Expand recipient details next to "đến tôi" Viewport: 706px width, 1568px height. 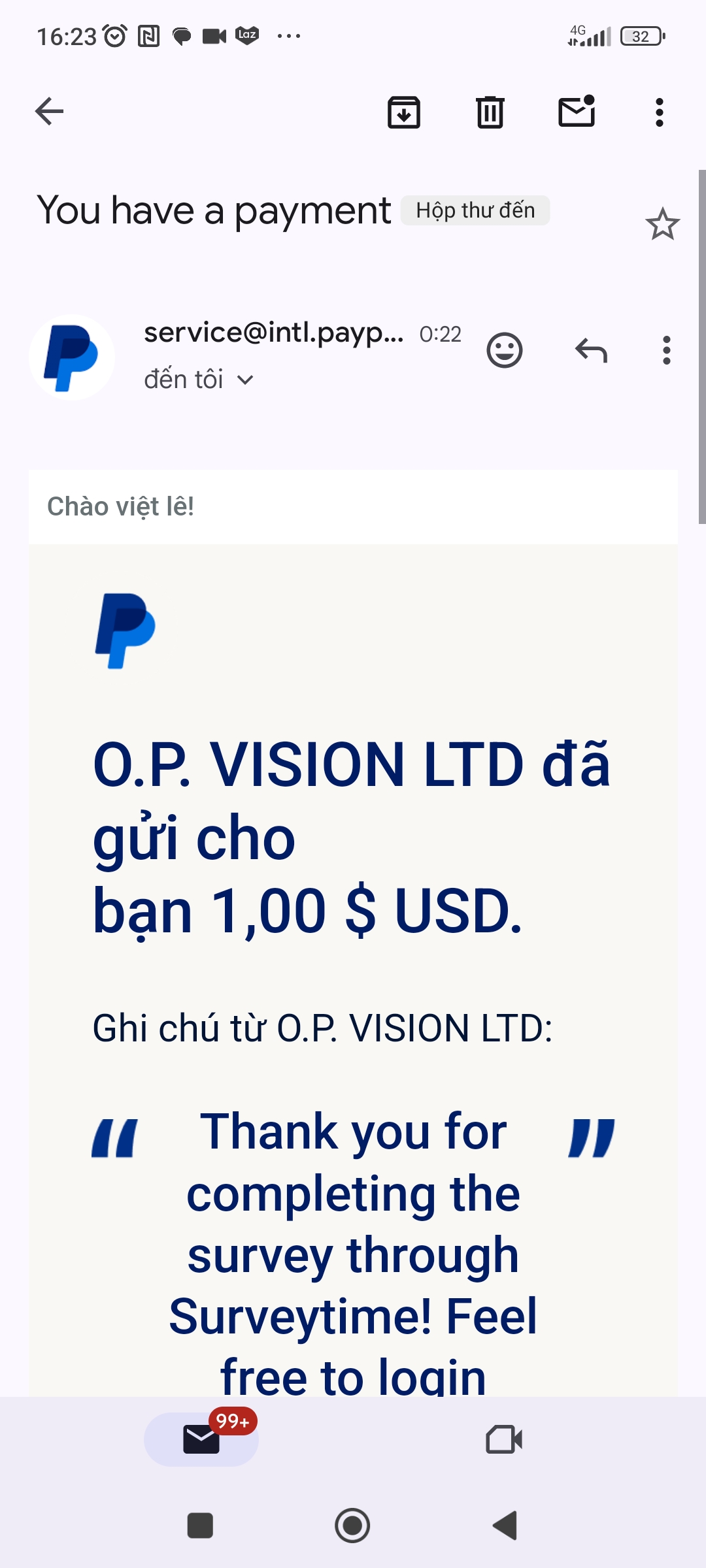click(x=245, y=380)
